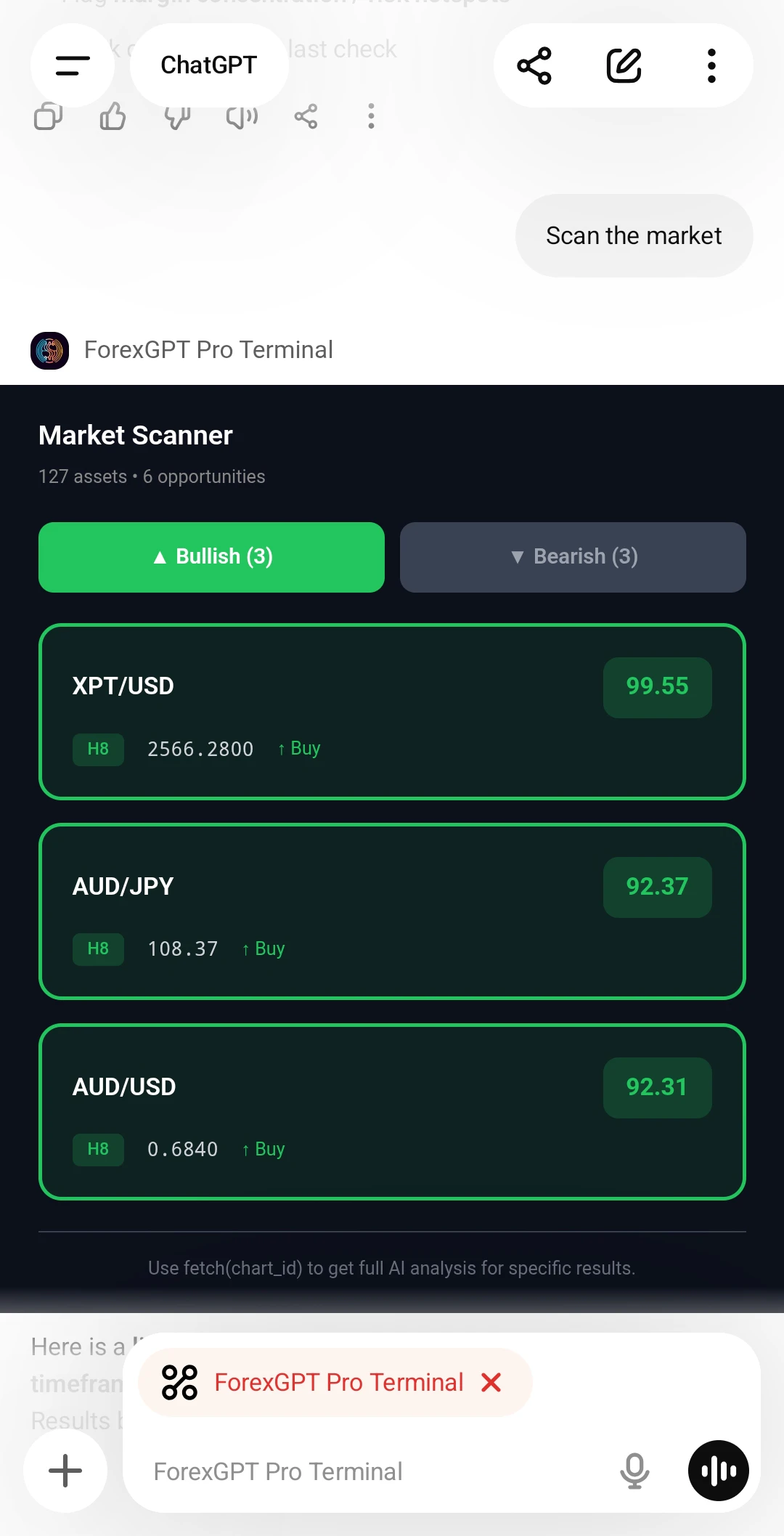This screenshot has width=784, height=1536.
Task: Tap Buy on the AUD/JPY signal
Action: (x=263, y=948)
